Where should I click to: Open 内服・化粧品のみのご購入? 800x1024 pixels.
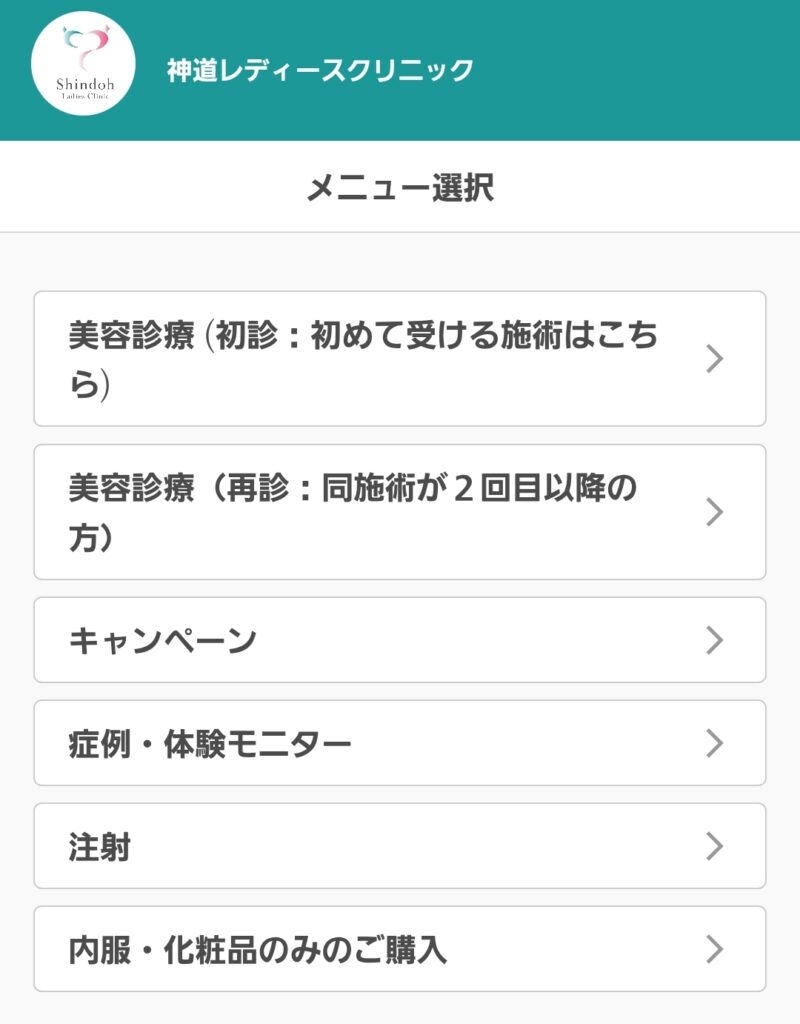400,949
